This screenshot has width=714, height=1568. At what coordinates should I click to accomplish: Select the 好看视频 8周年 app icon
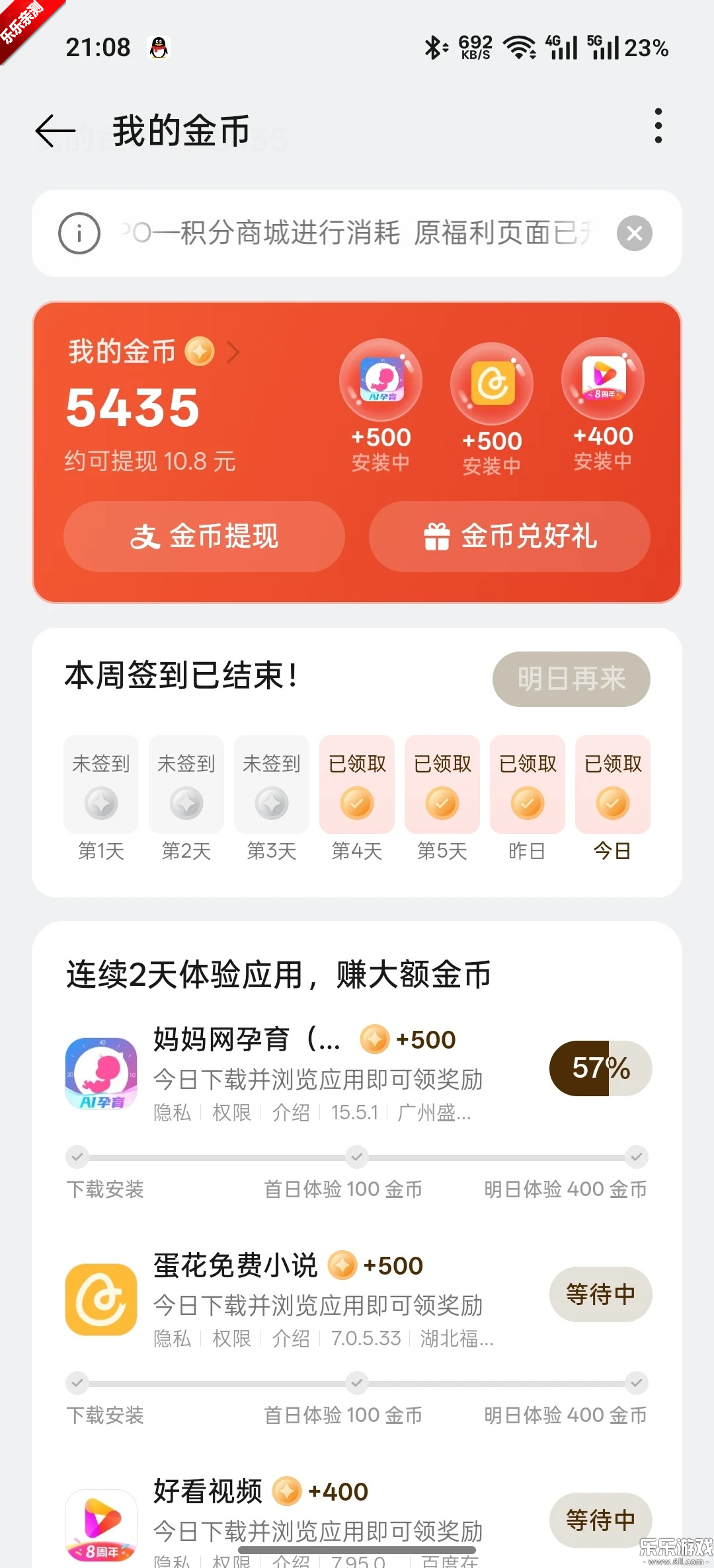pyautogui.click(x=602, y=378)
